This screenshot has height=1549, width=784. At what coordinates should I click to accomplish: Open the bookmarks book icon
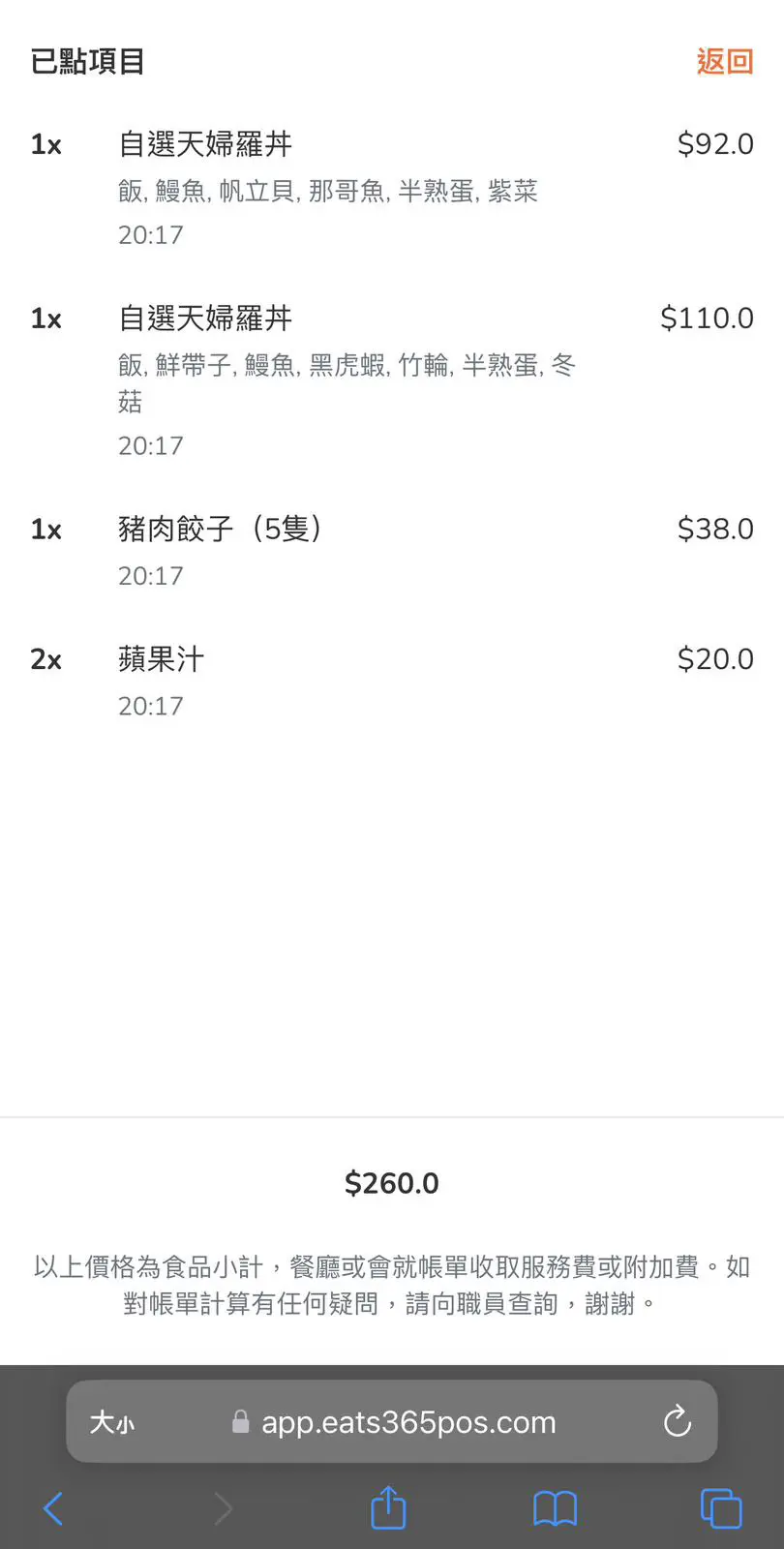(x=555, y=1508)
